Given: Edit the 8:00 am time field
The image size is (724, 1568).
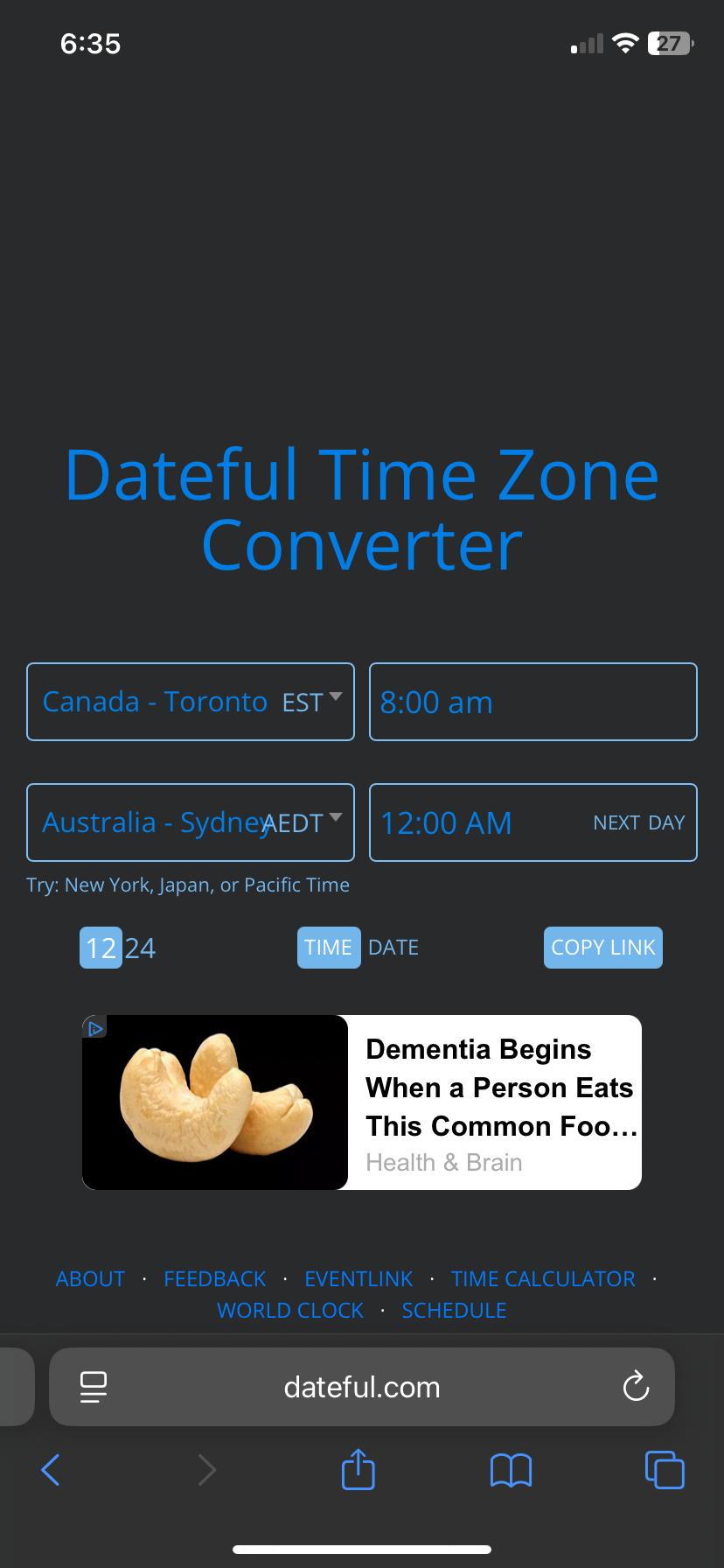Looking at the screenshot, I should 532,702.
